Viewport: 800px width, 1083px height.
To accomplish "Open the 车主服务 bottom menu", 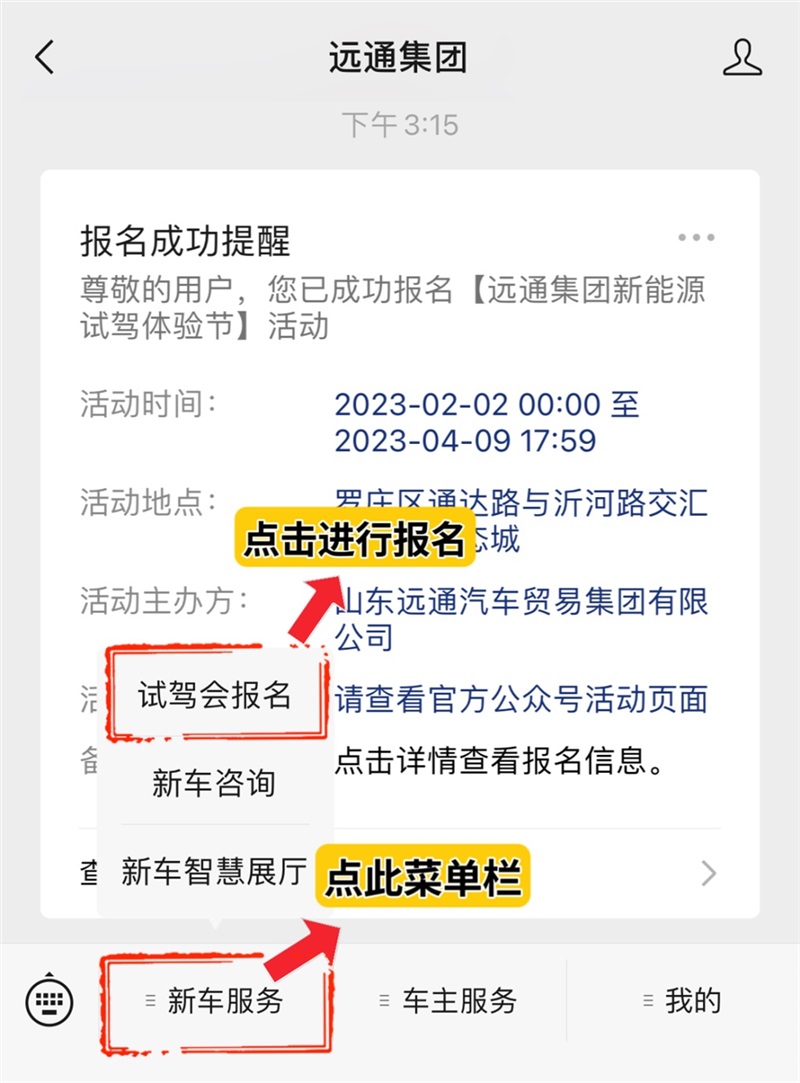I will 458,998.
